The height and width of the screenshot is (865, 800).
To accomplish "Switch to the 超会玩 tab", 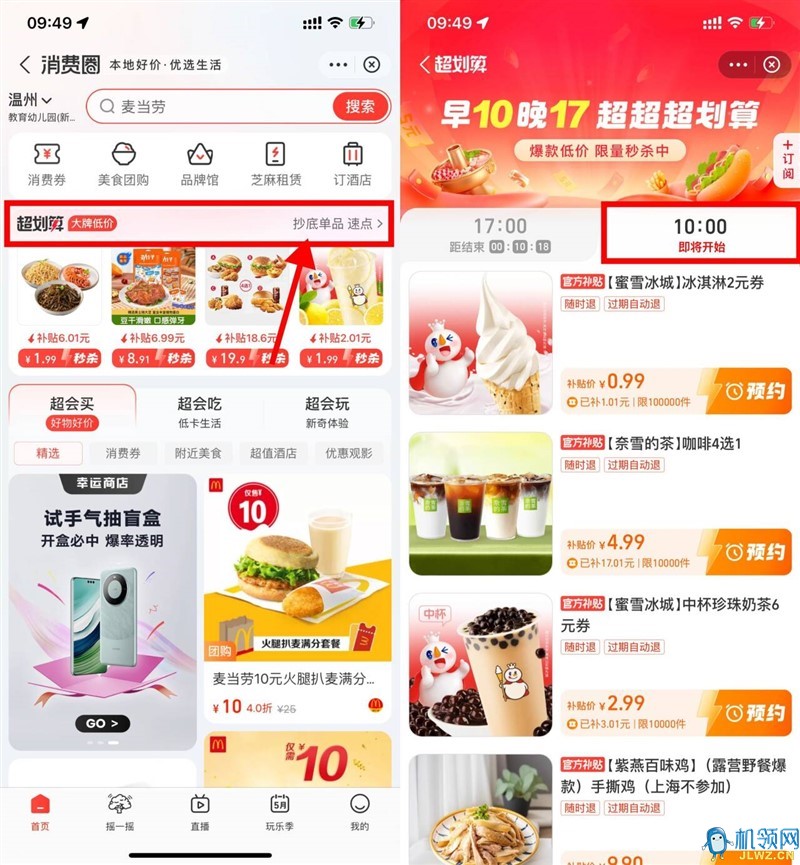I will (327, 411).
